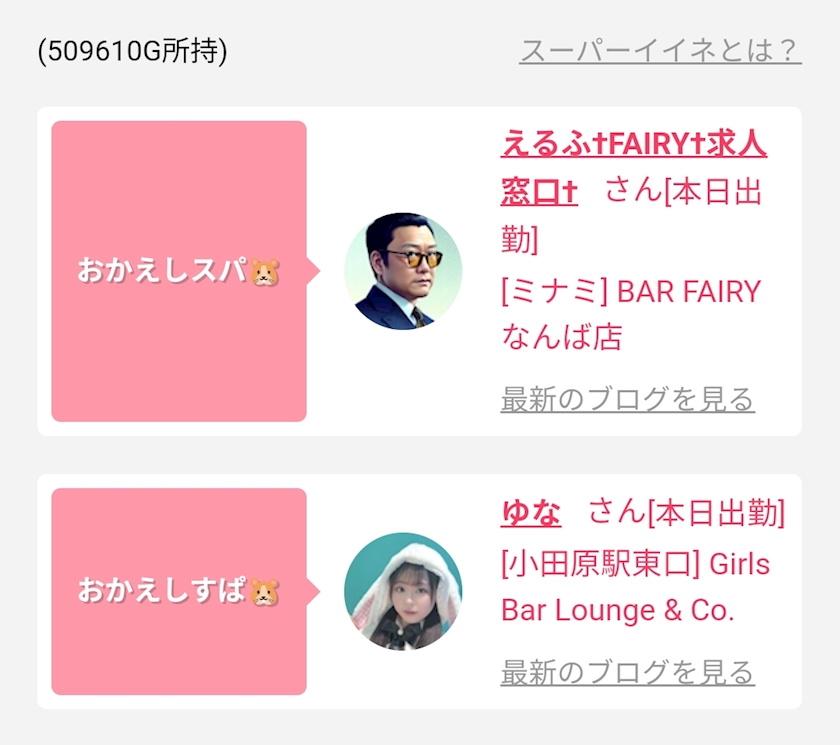Open えるふ†FAIRY†求人窓口† profile name link
The width and height of the screenshot is (840, 745).
(x=633, y=168)
